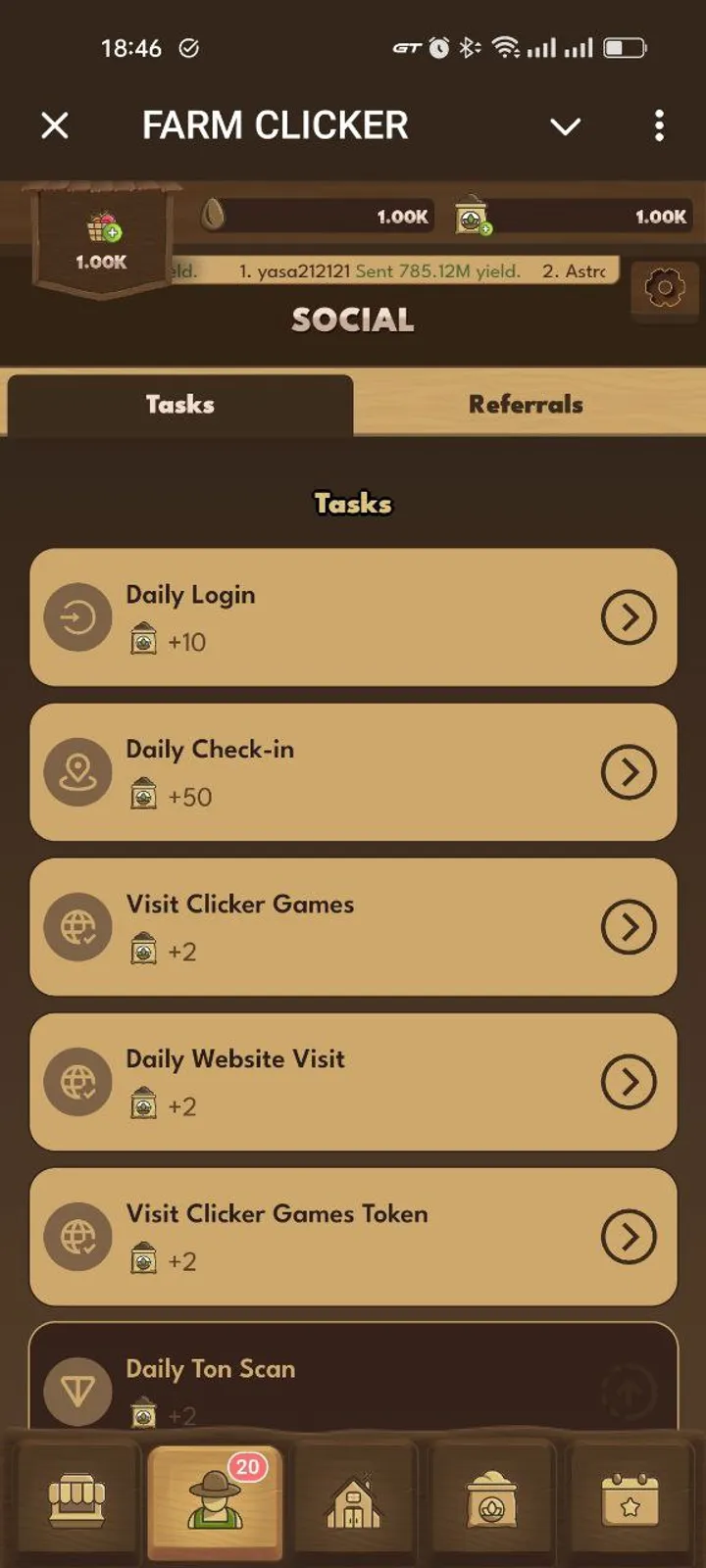This screenshot has height=1568, width=706.
Task: Collapse the mini-app with the chevron arrow
Action: click(x=566, y=125)
